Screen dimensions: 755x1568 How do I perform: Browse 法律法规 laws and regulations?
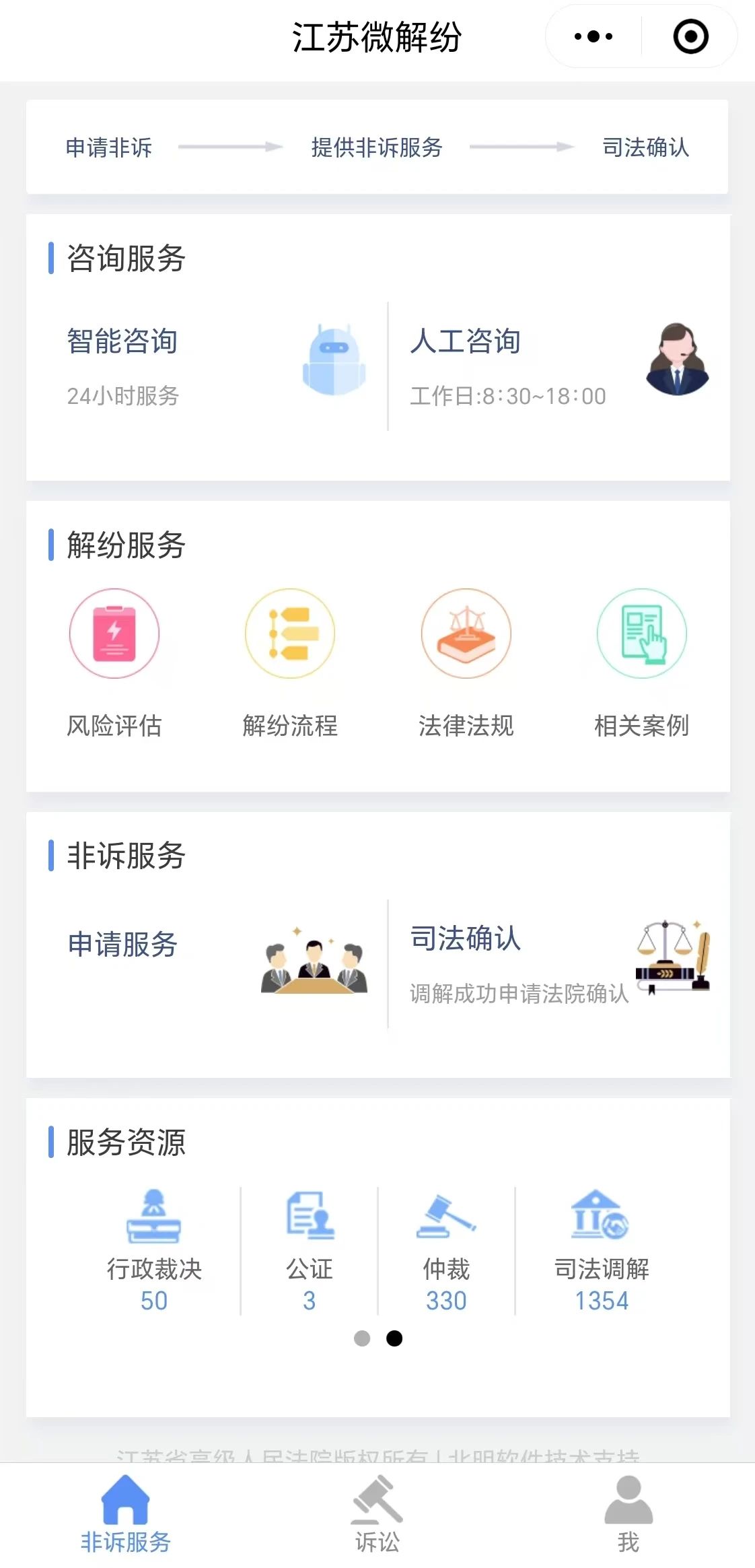point(466,663)
